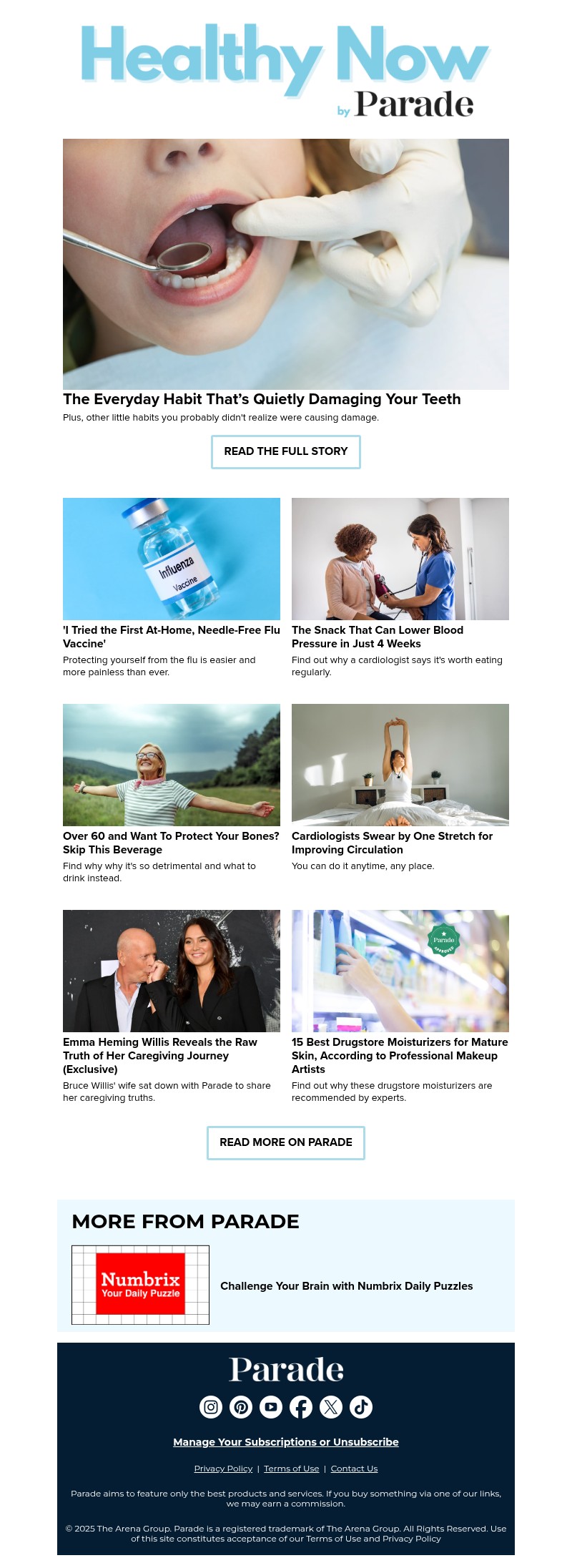Open the Numbrix Daily Puzzles promo
The width and height of the screenshot is (572, 1568).
click(x=346, y=1286)
